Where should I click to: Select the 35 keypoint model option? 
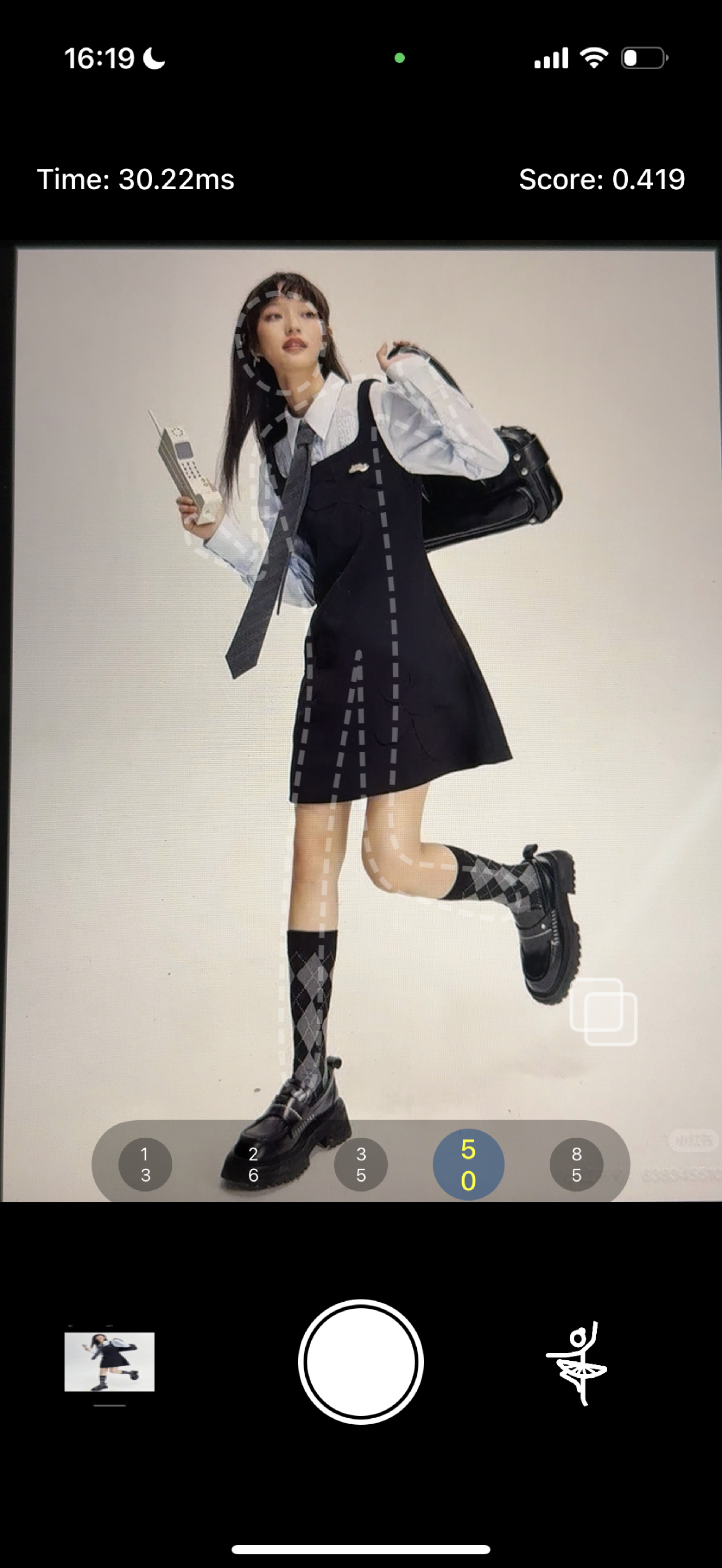coord(360,1165)
